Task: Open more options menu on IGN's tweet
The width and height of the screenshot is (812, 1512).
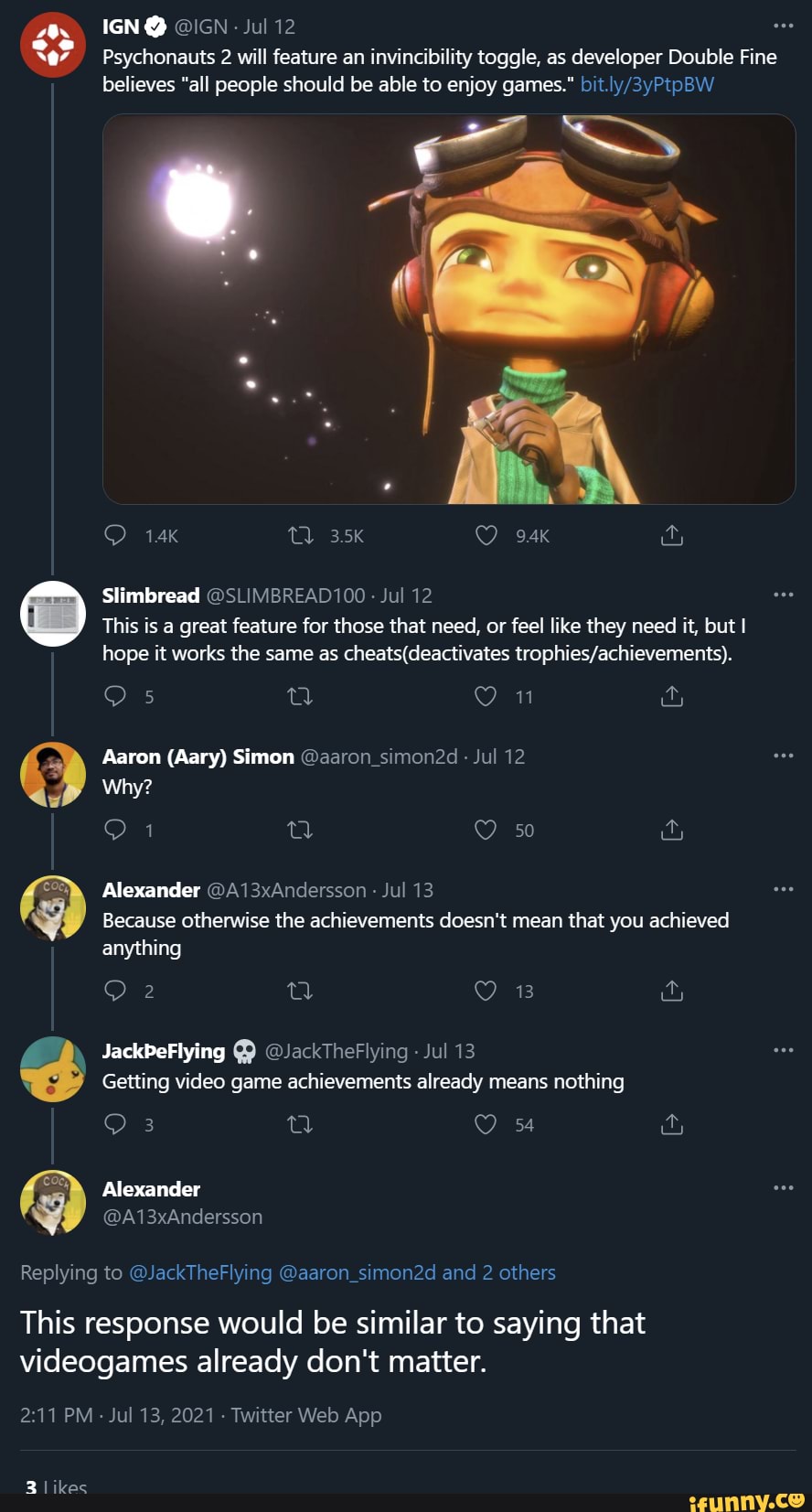Action: (x=782, y=26)
